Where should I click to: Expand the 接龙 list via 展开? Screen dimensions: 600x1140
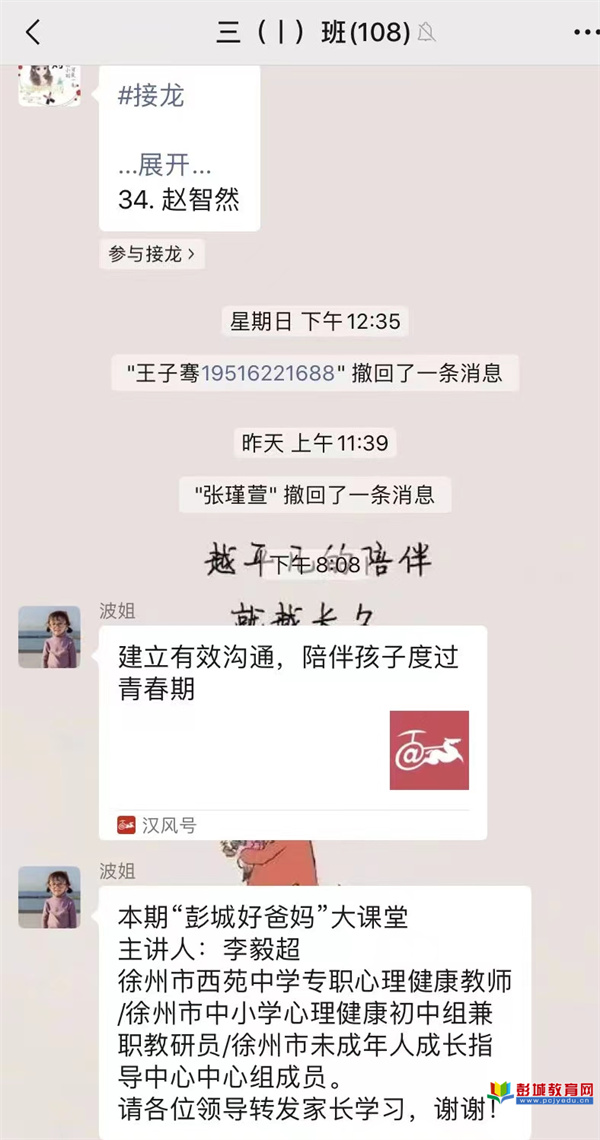pos(165,166)
